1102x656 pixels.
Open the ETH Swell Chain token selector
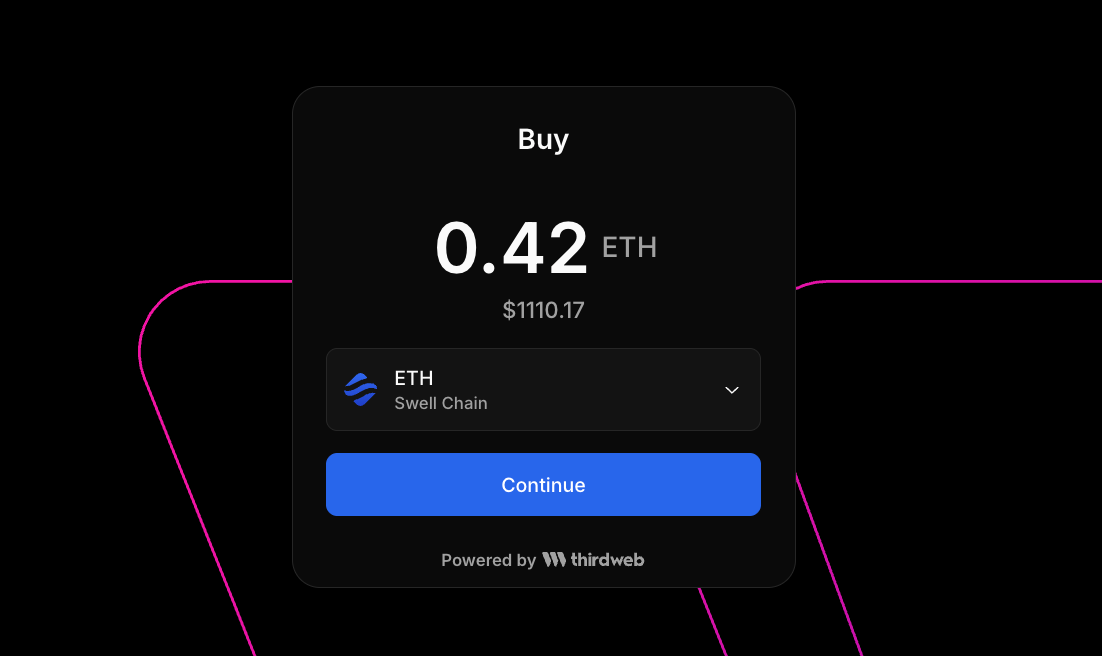[x=543, y=390]
